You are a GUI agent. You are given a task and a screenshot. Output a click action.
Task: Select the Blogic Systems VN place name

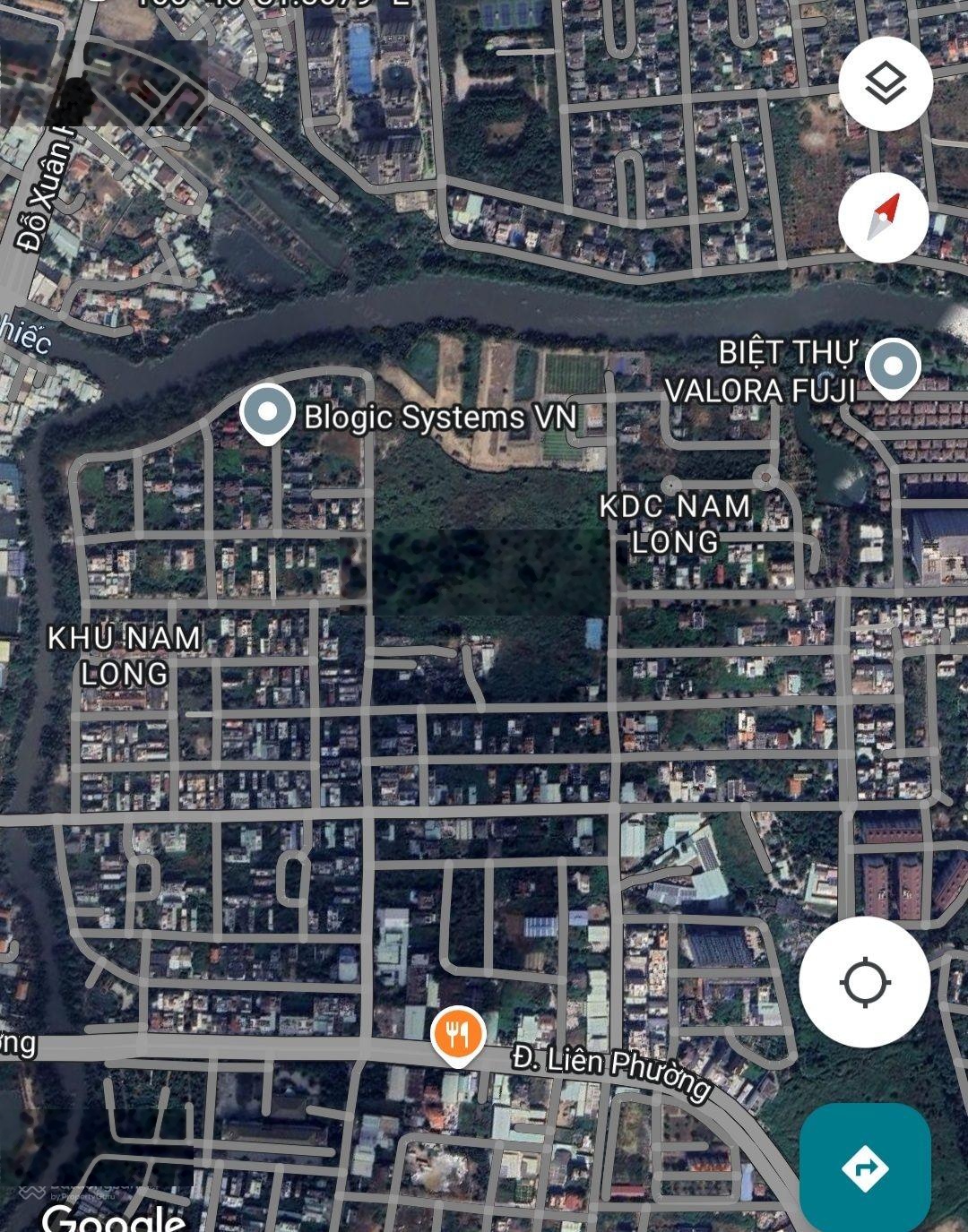coord(438,417)
